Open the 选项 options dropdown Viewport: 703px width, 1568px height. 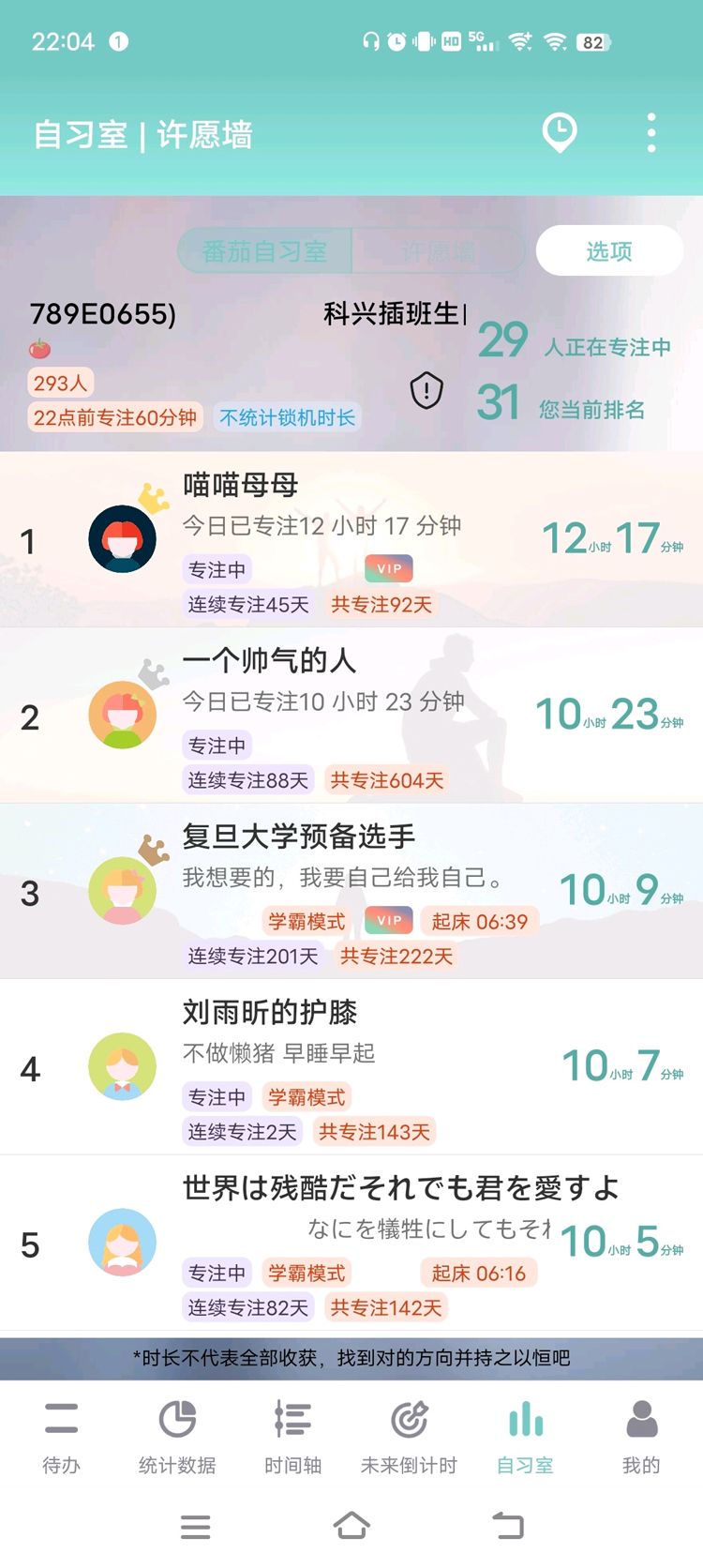tap(608, 250)
